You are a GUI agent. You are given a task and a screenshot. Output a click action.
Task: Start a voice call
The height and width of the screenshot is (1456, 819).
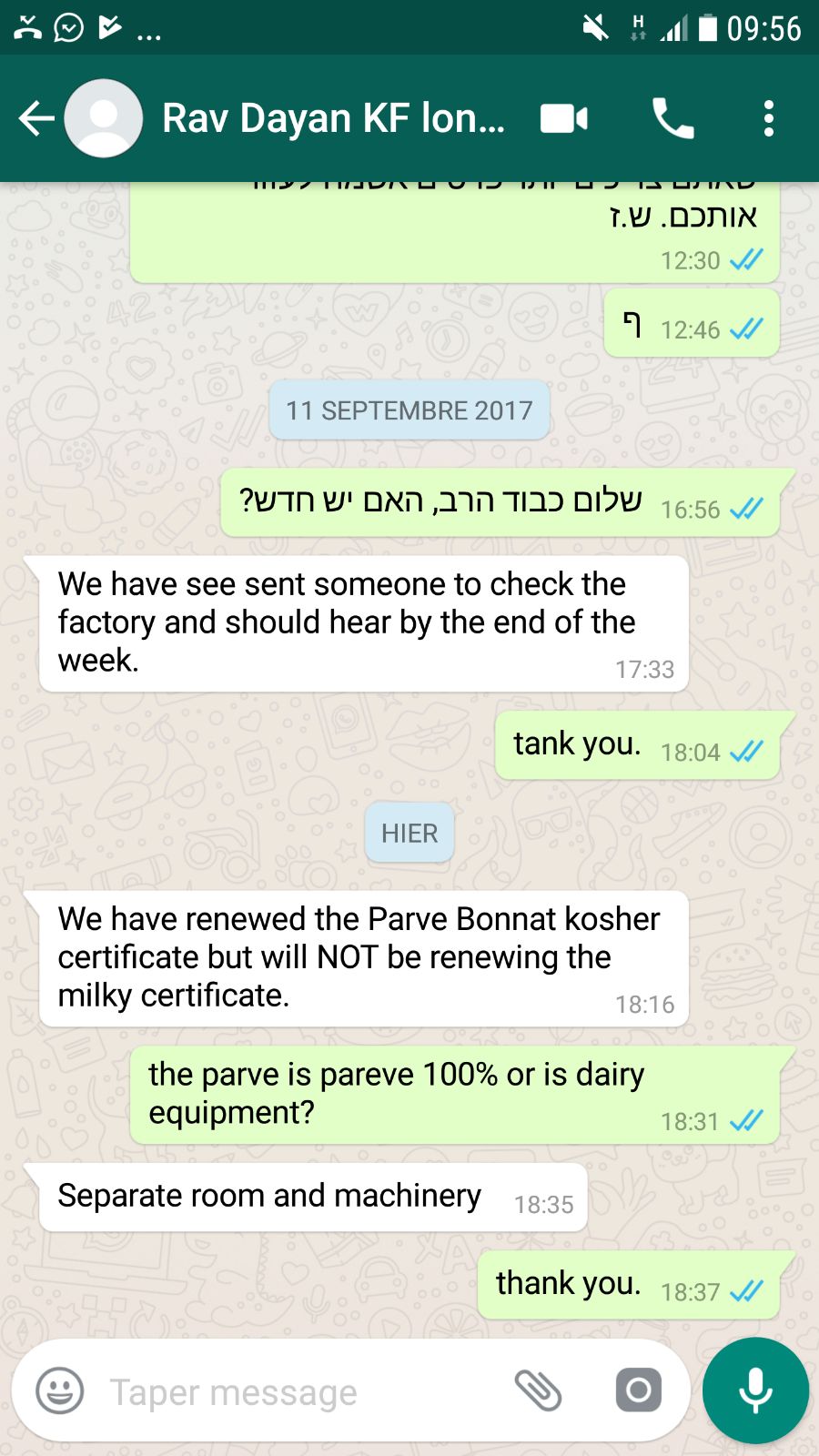point(673,118)
